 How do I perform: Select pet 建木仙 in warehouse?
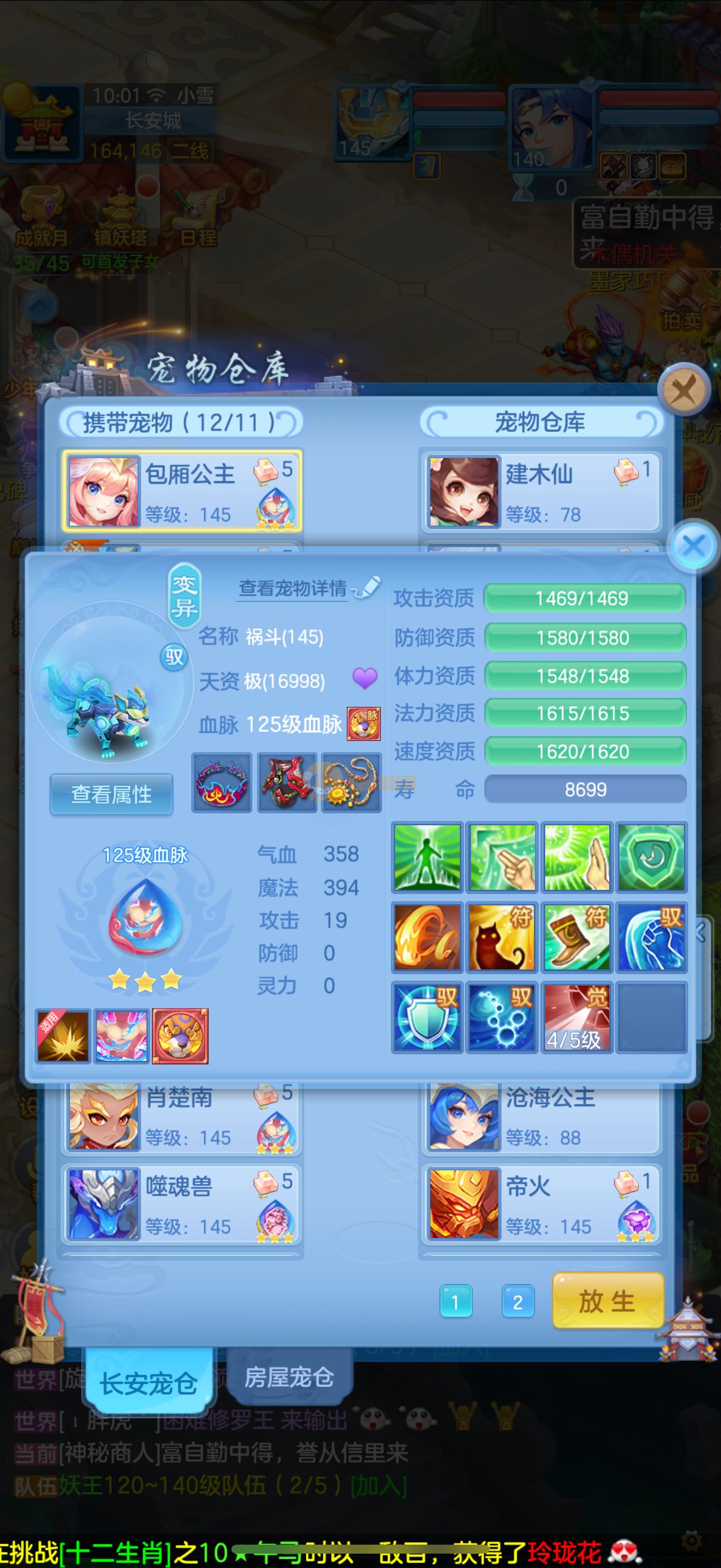[x=540, y=492]
